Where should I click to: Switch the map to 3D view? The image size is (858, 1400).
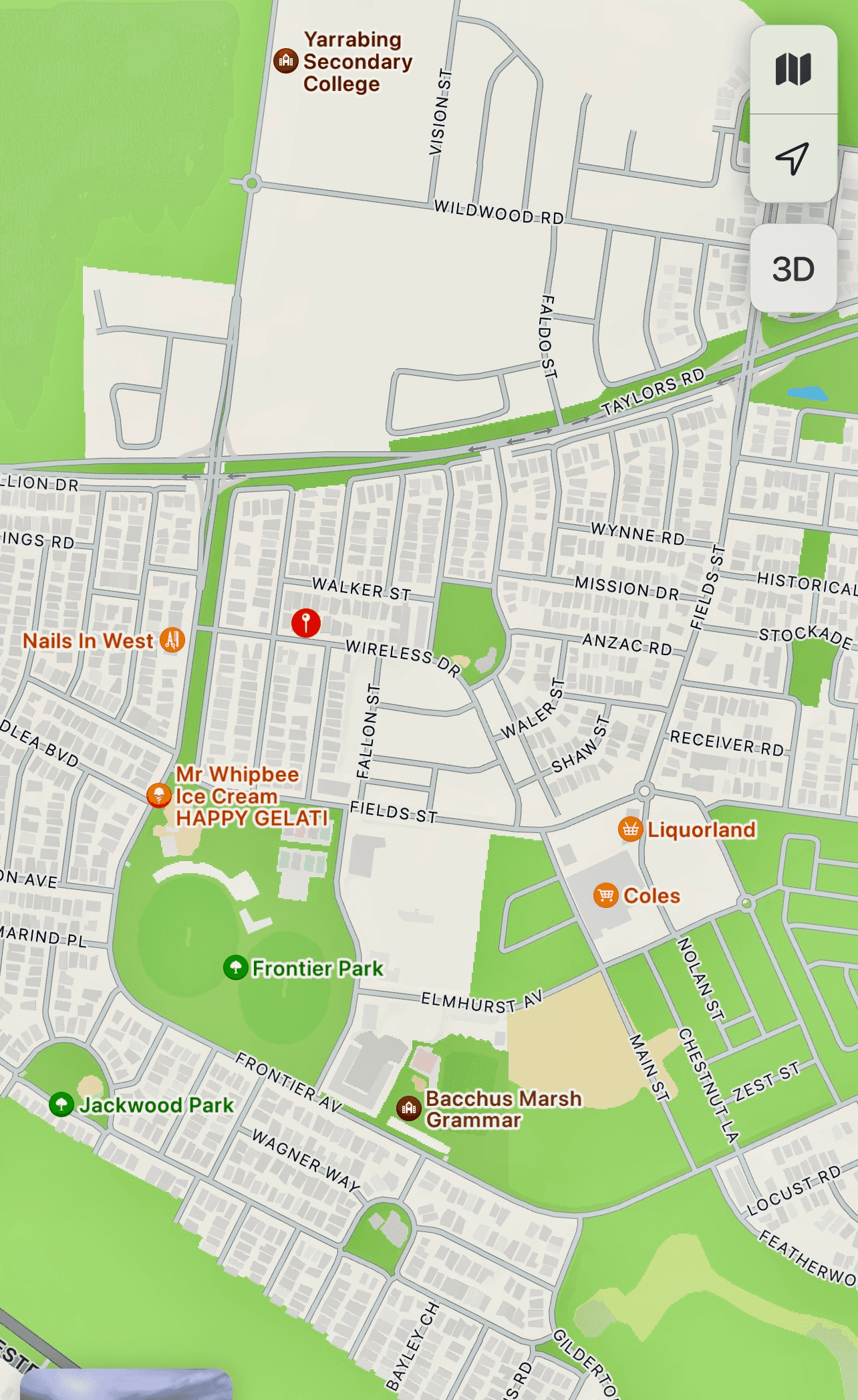tap(793, 269)
